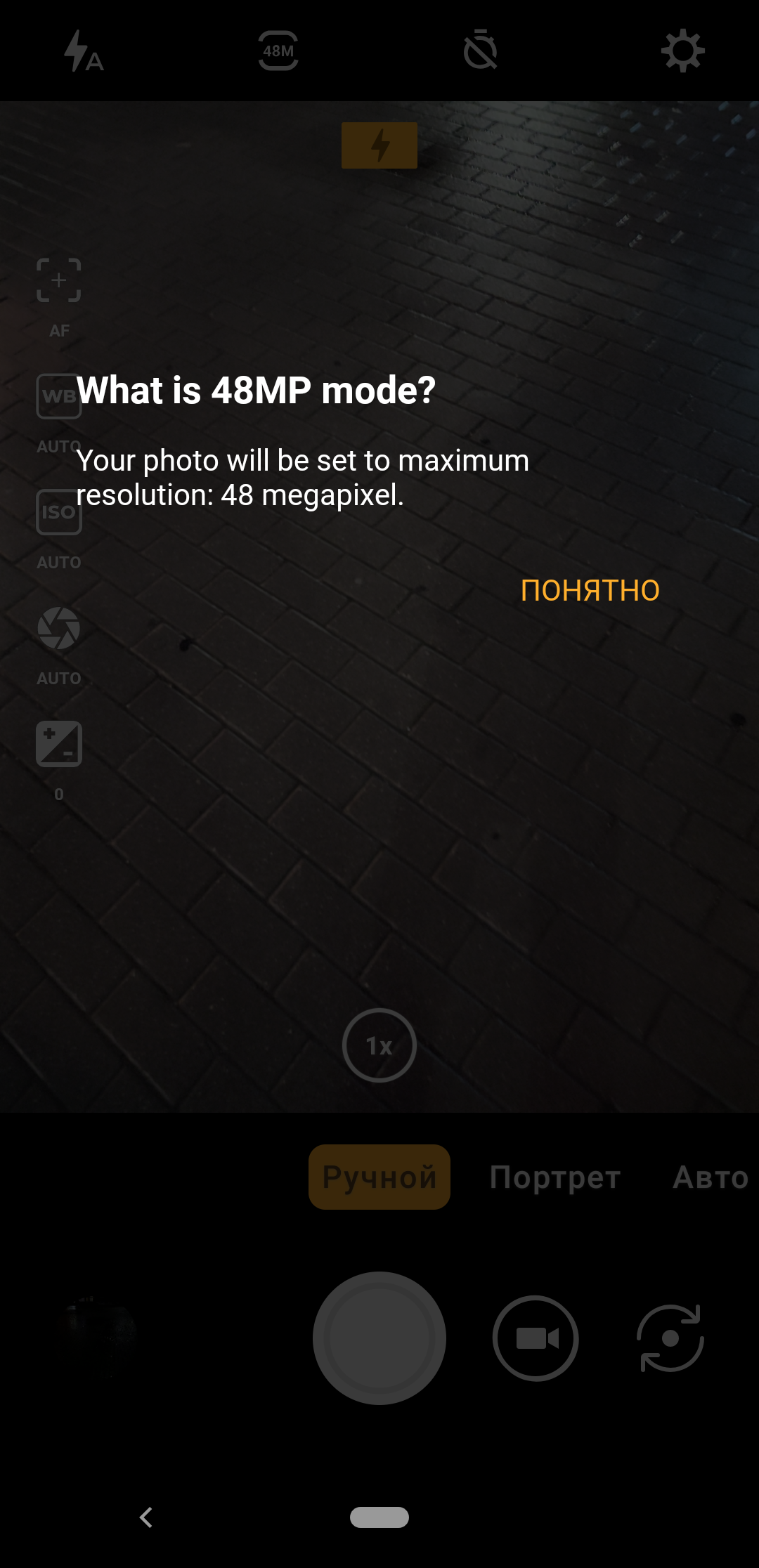Open the ISO setting
The height and width of the screenshot is (1568, 759).
coord(59,512)
